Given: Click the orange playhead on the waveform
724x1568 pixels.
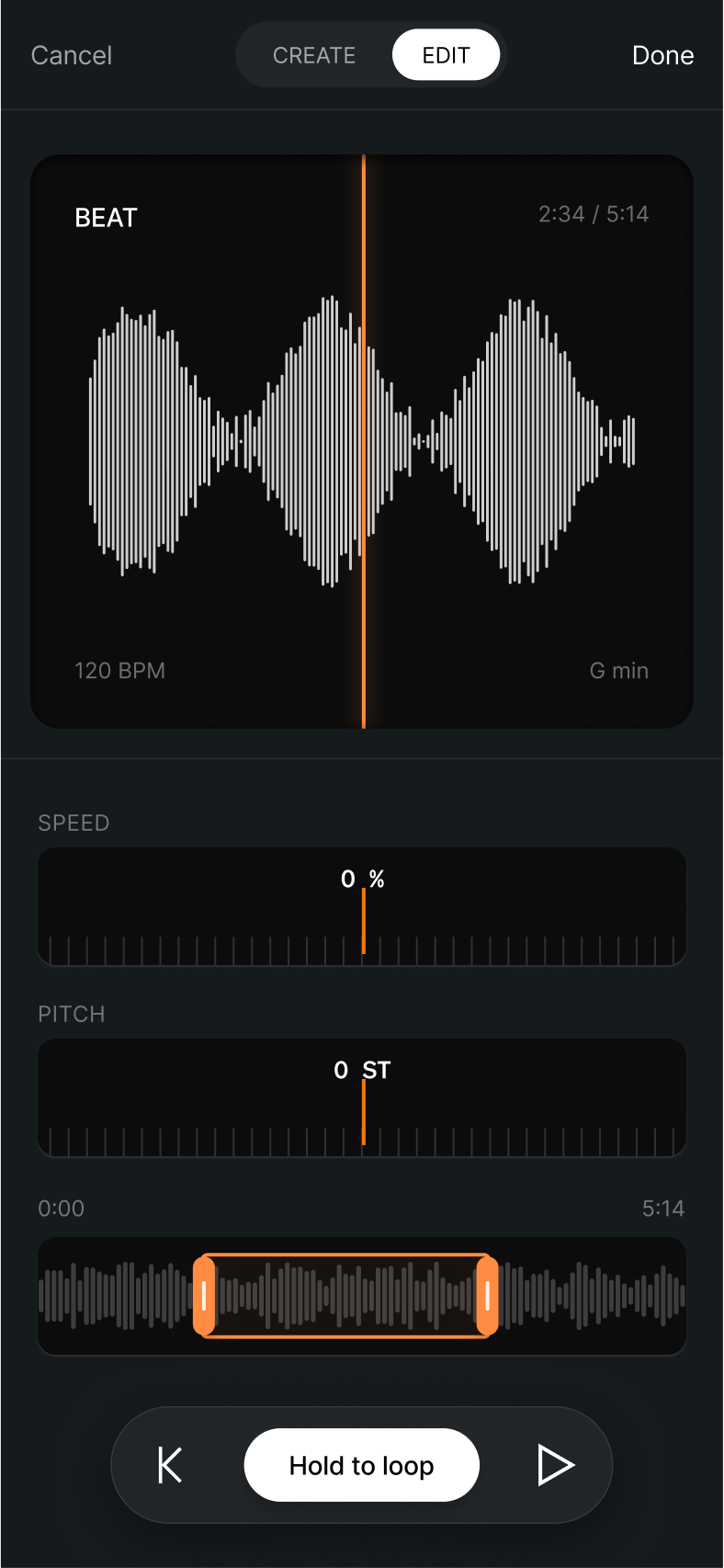Looking at the screenshot, I should click(363, 441).
